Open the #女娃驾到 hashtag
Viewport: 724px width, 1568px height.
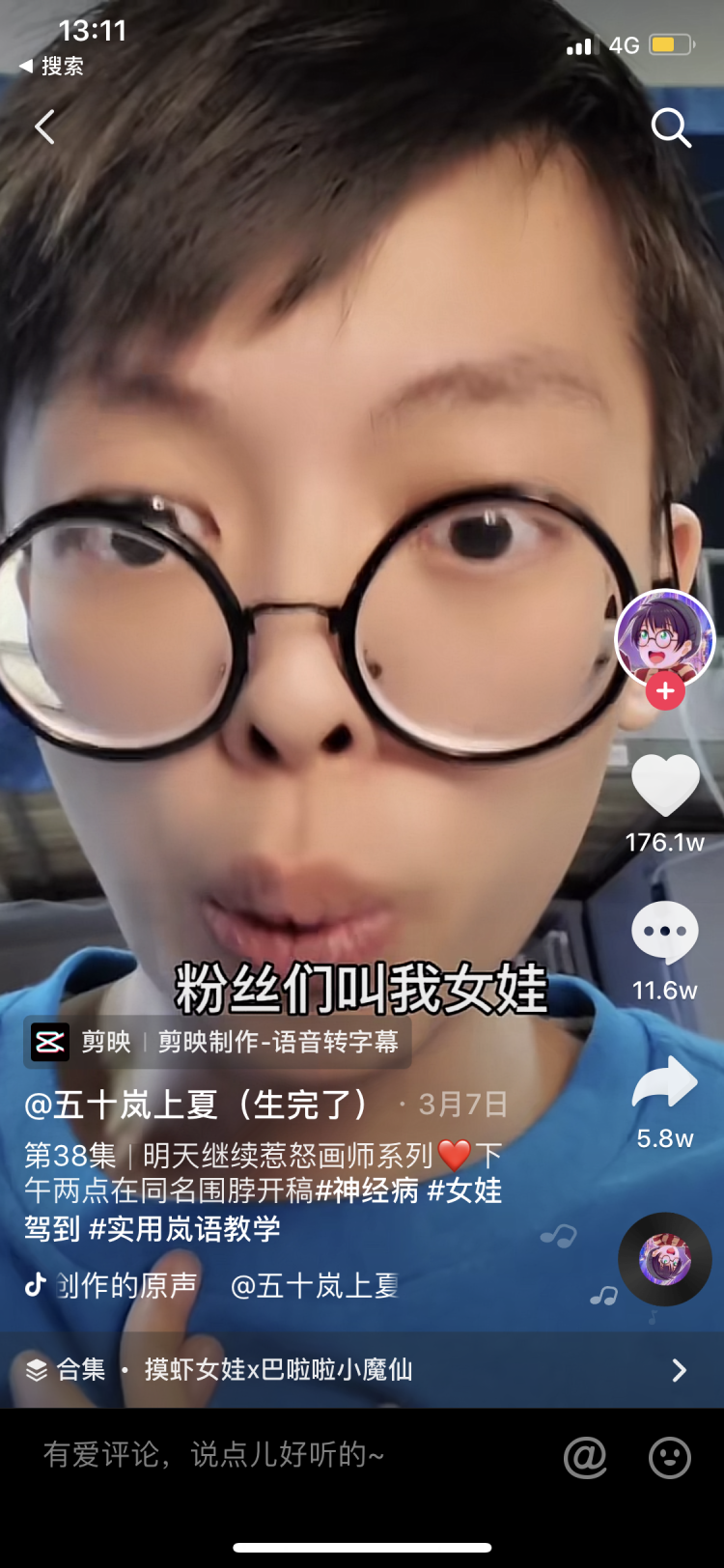tap(465, 1190)
